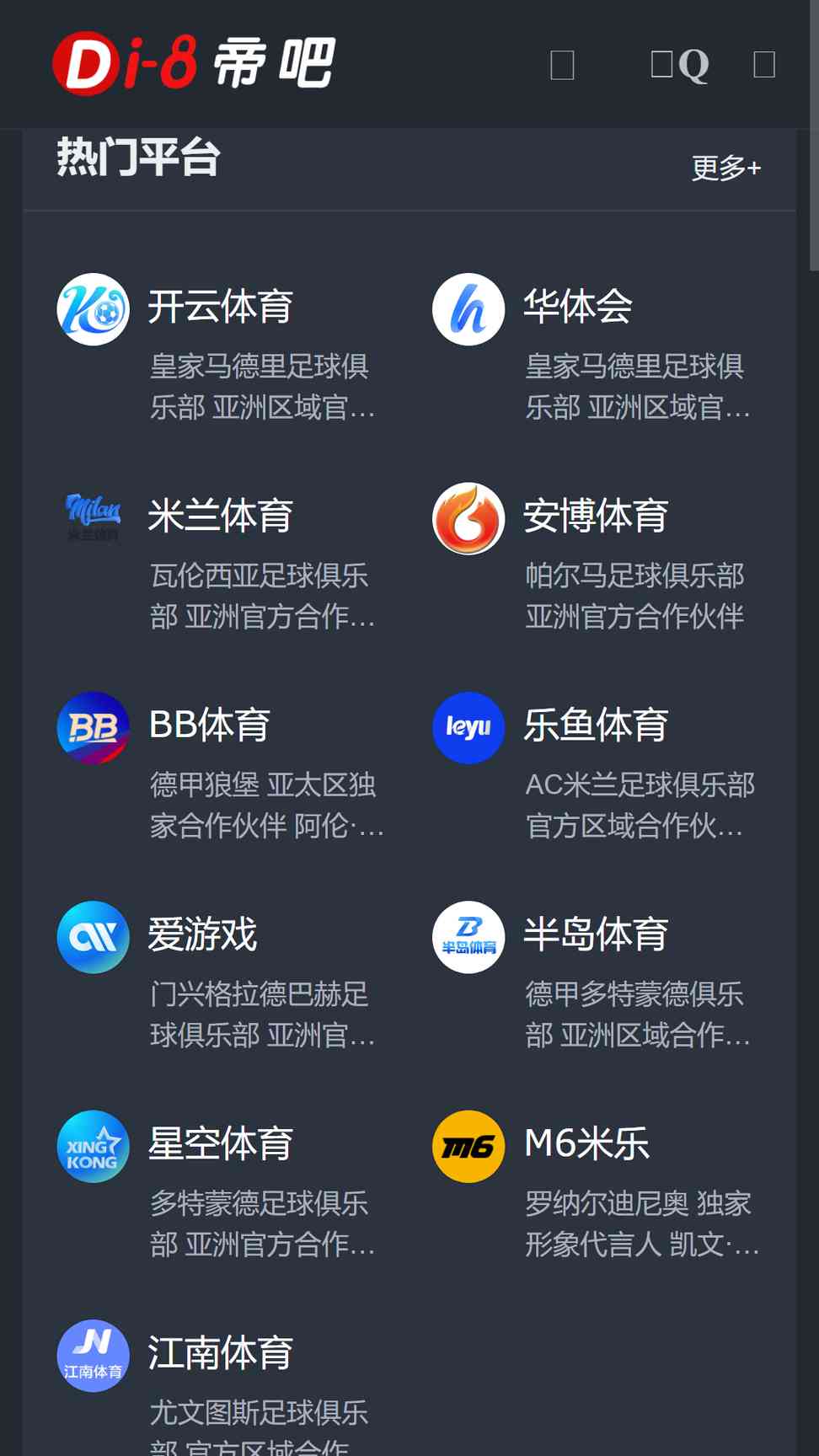Tap 更多+ to see more platforms
This screenshot has width=819, height=1456.
click(726, 168)
